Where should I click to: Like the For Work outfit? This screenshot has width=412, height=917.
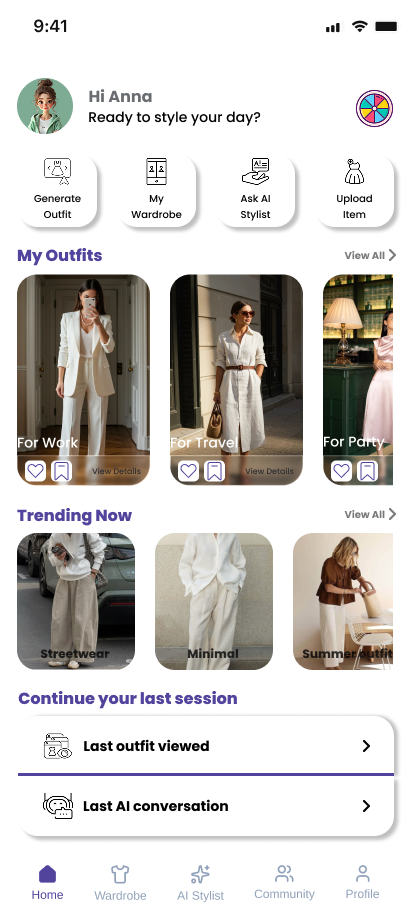35,471
